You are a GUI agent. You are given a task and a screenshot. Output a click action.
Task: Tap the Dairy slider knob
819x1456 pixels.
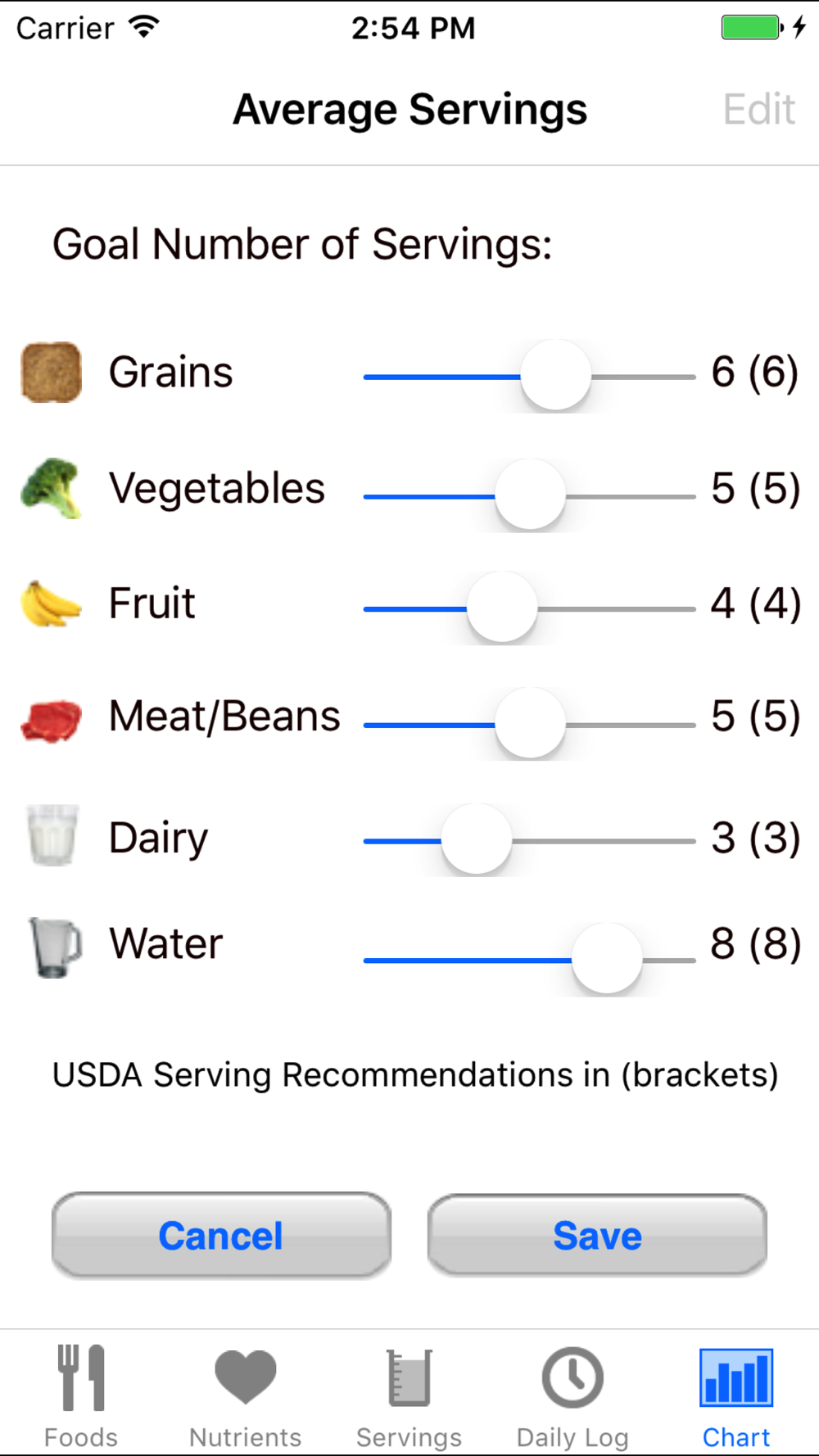476,840
